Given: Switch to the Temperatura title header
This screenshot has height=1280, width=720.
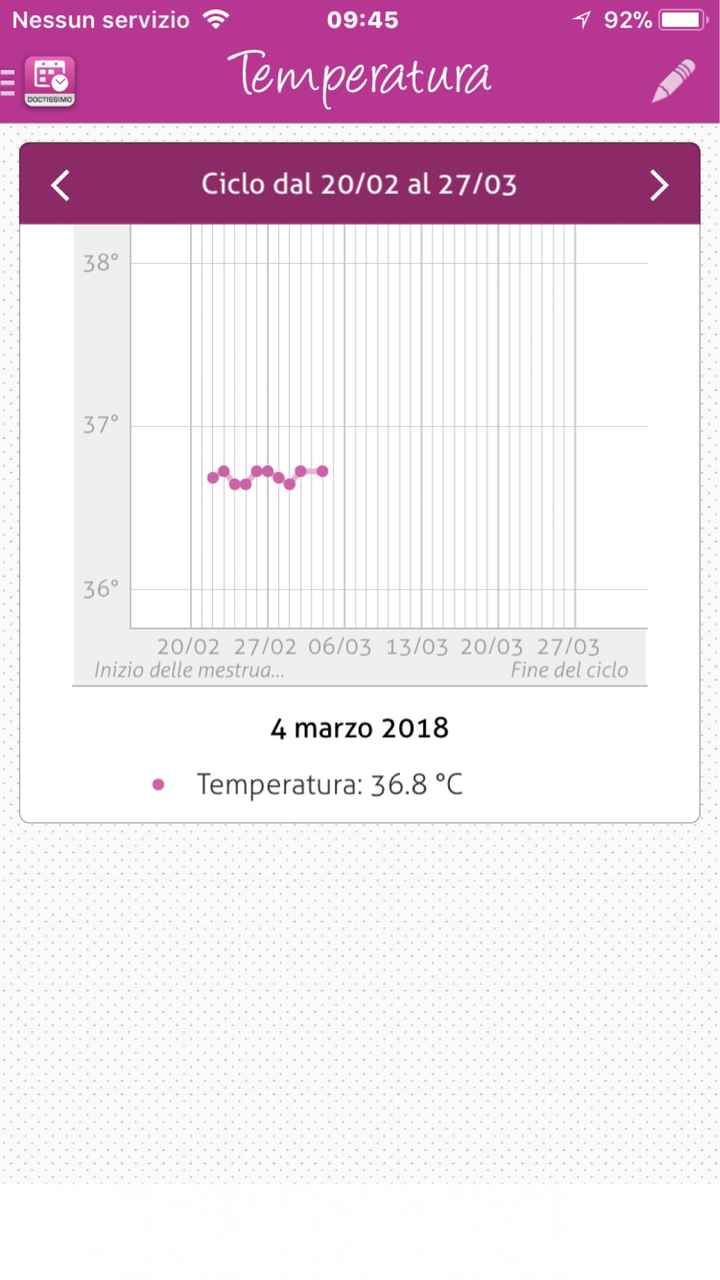Looking at the screenshot, I should click(x=360, y=78).
